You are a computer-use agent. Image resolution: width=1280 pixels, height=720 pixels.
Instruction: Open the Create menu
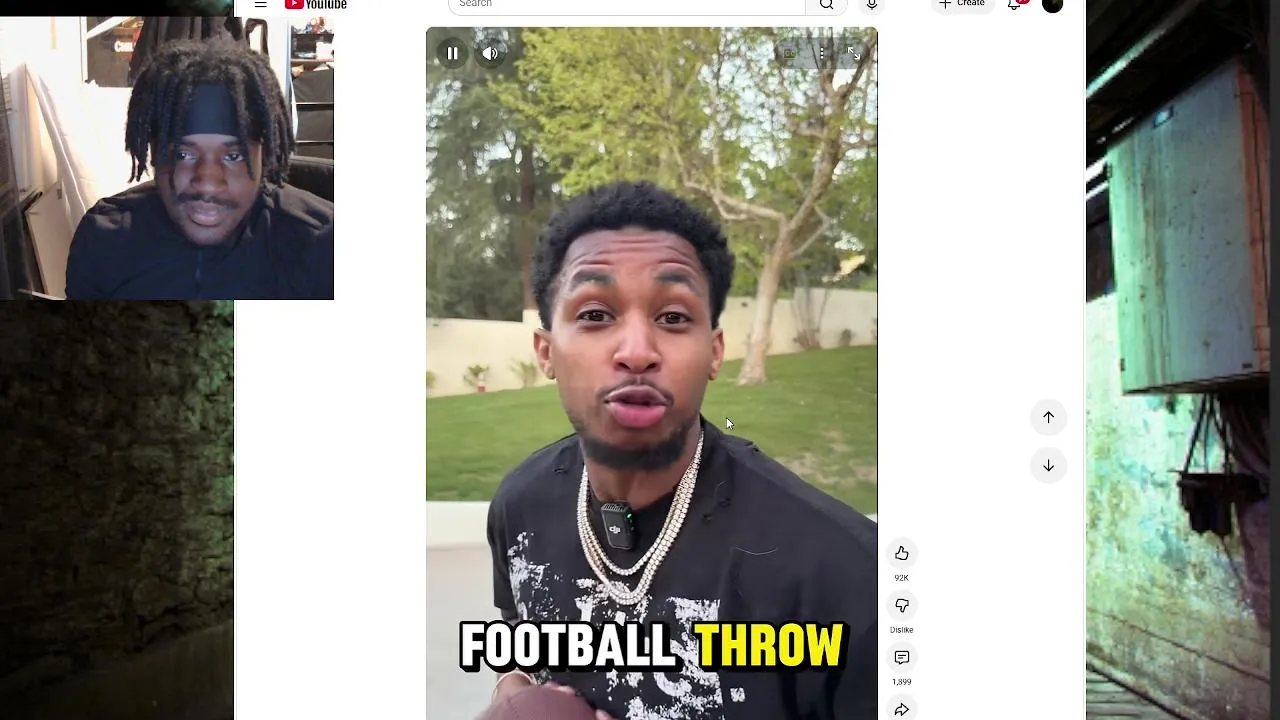coord(961,4)
